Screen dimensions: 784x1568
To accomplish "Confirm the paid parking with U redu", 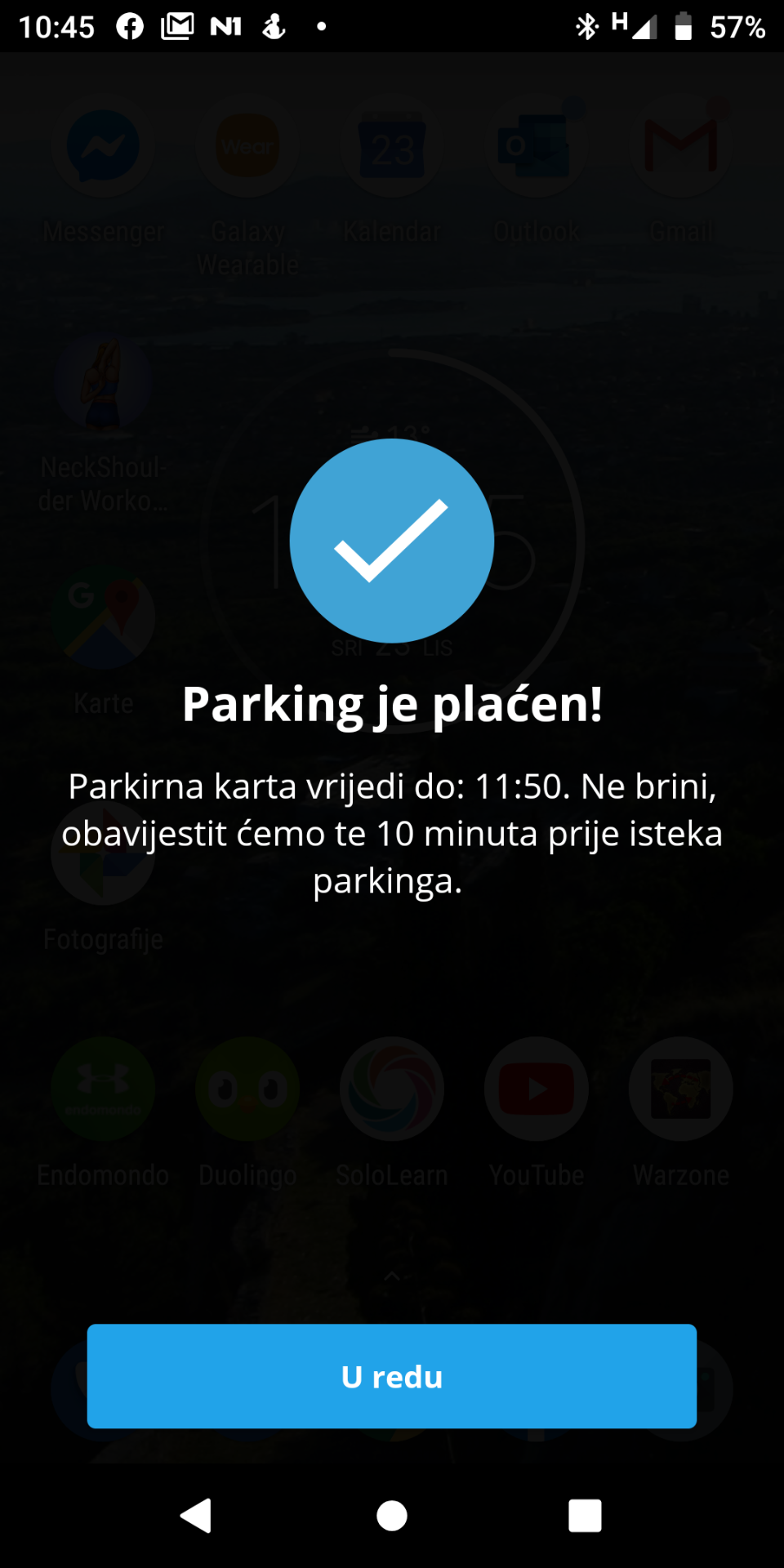I will [x=392, y=1376].
